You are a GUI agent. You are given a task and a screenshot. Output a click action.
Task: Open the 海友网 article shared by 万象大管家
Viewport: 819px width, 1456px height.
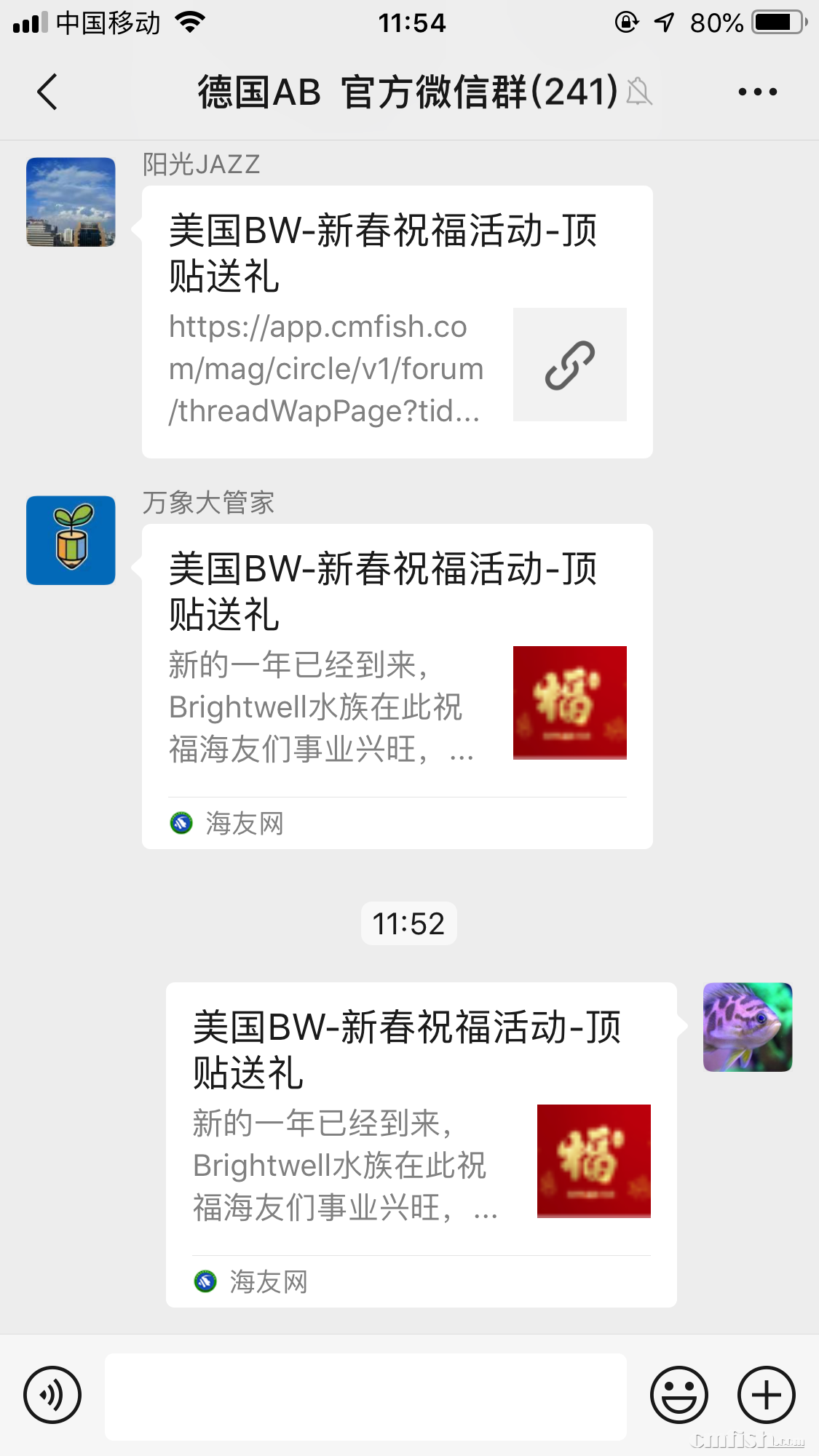[397, 685]
